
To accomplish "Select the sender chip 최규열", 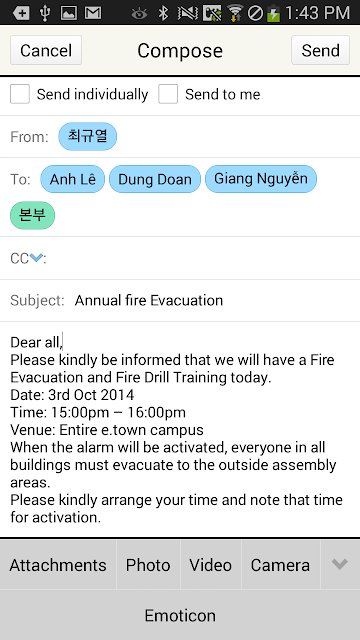I will [88, 136].
